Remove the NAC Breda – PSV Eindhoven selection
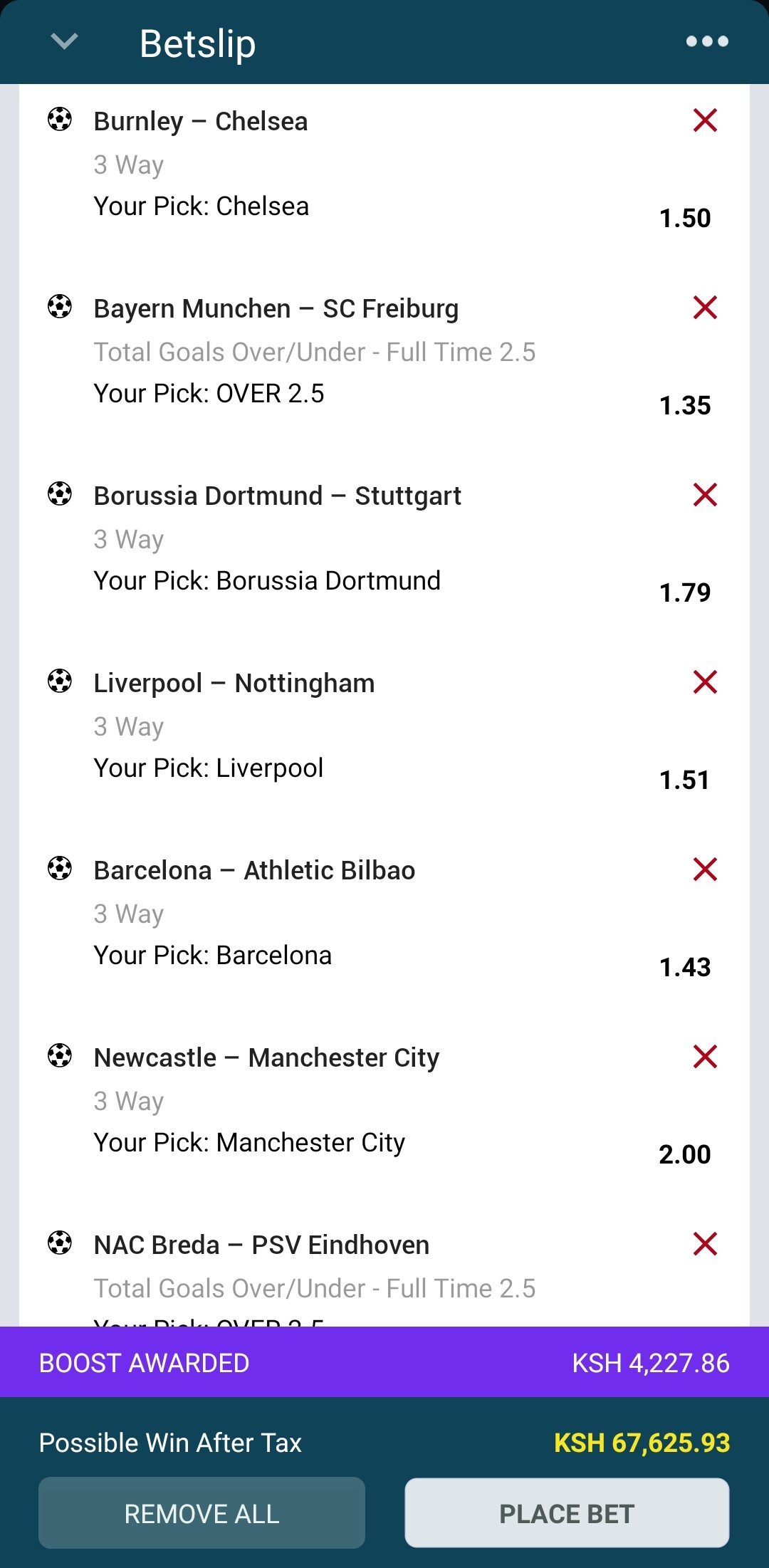769x1568 pixels. click(x=705, y=1244)
